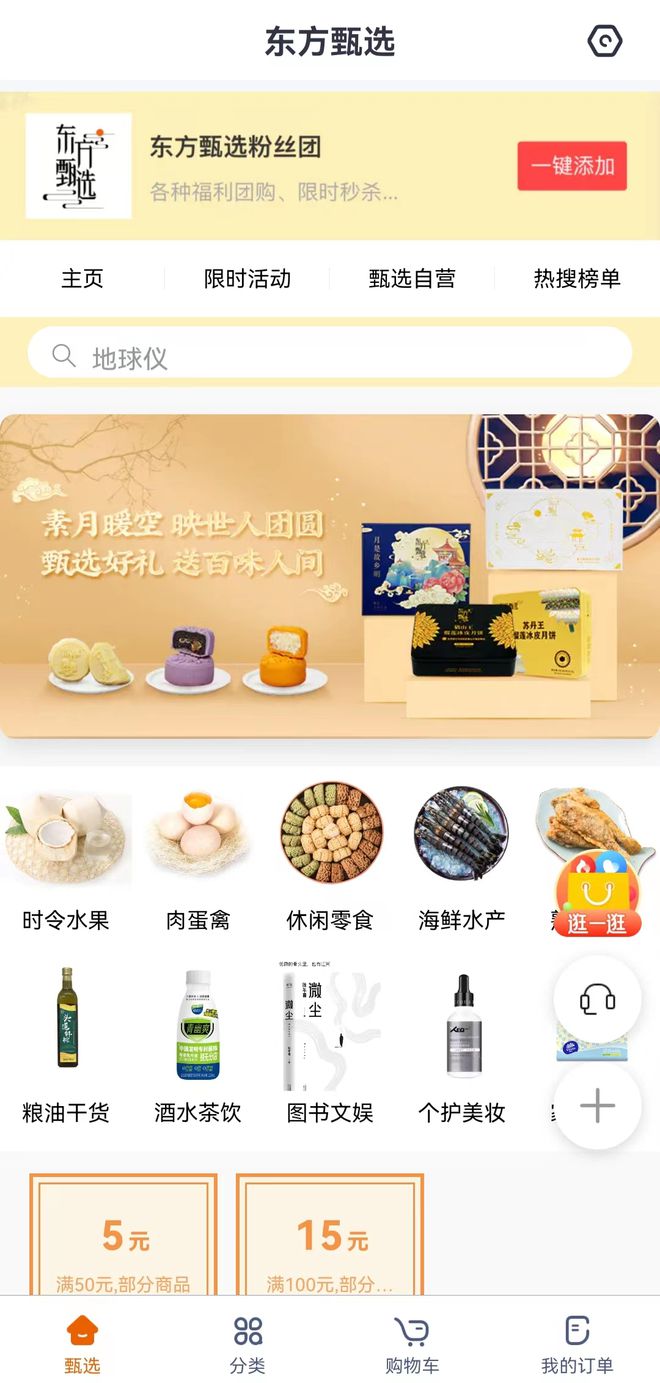This screenshot has width=660, height=1383.
Task: Contact customer service via headset icon
Action: point(597,999)
